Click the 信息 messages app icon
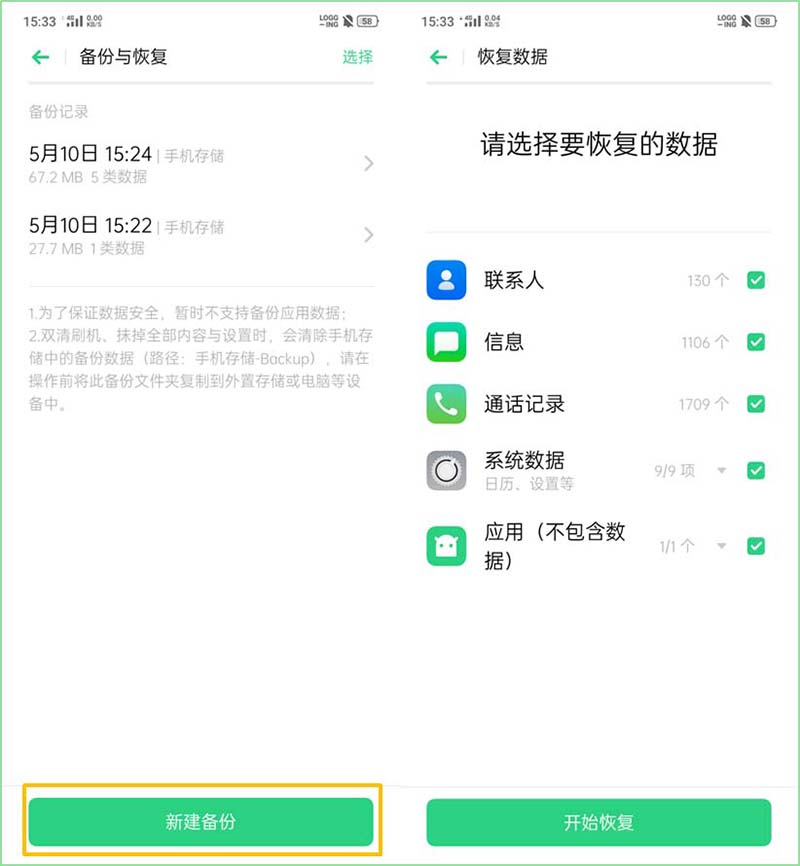This screenshot has height=866, width=800. 444,342
